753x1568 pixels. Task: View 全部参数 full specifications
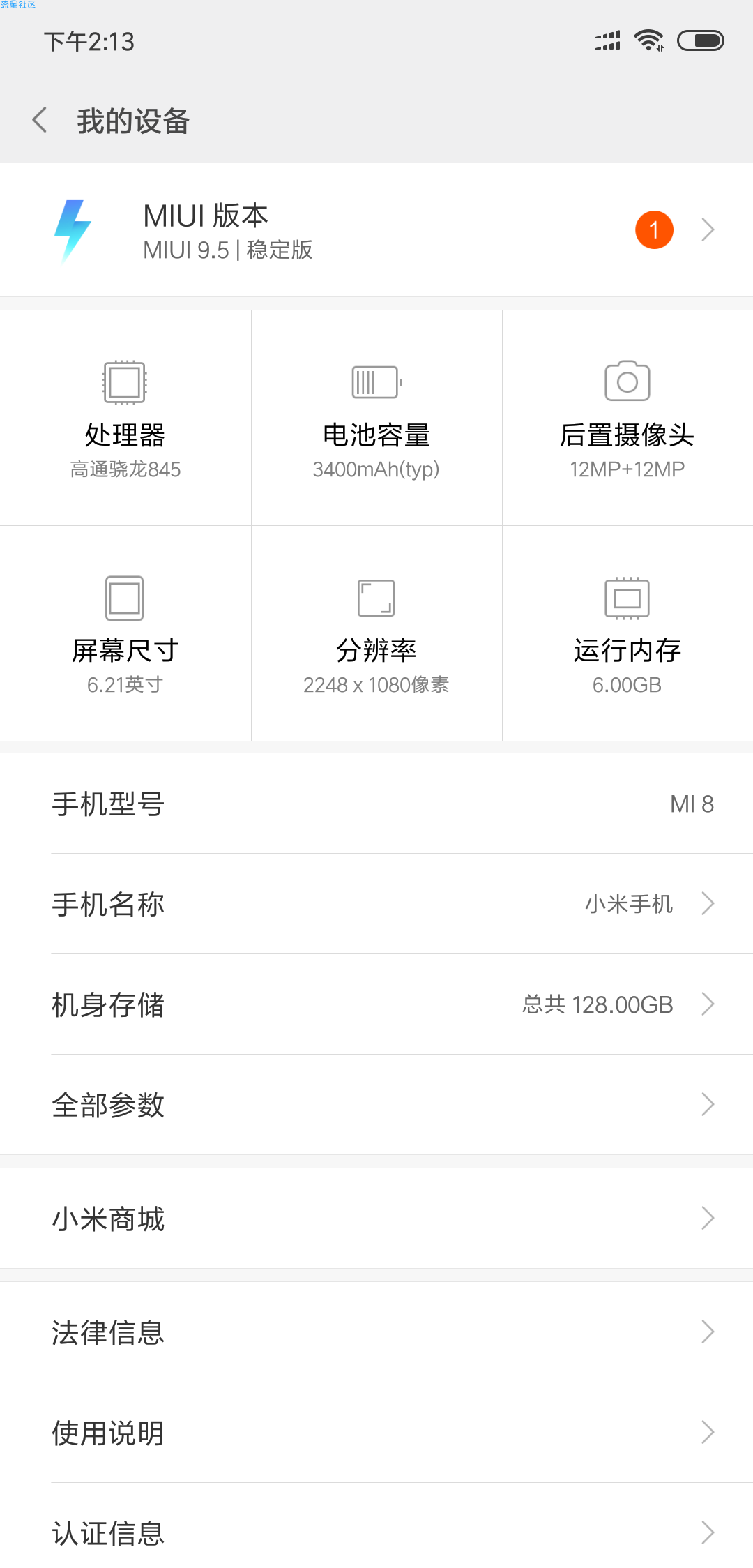[376, 1105]
